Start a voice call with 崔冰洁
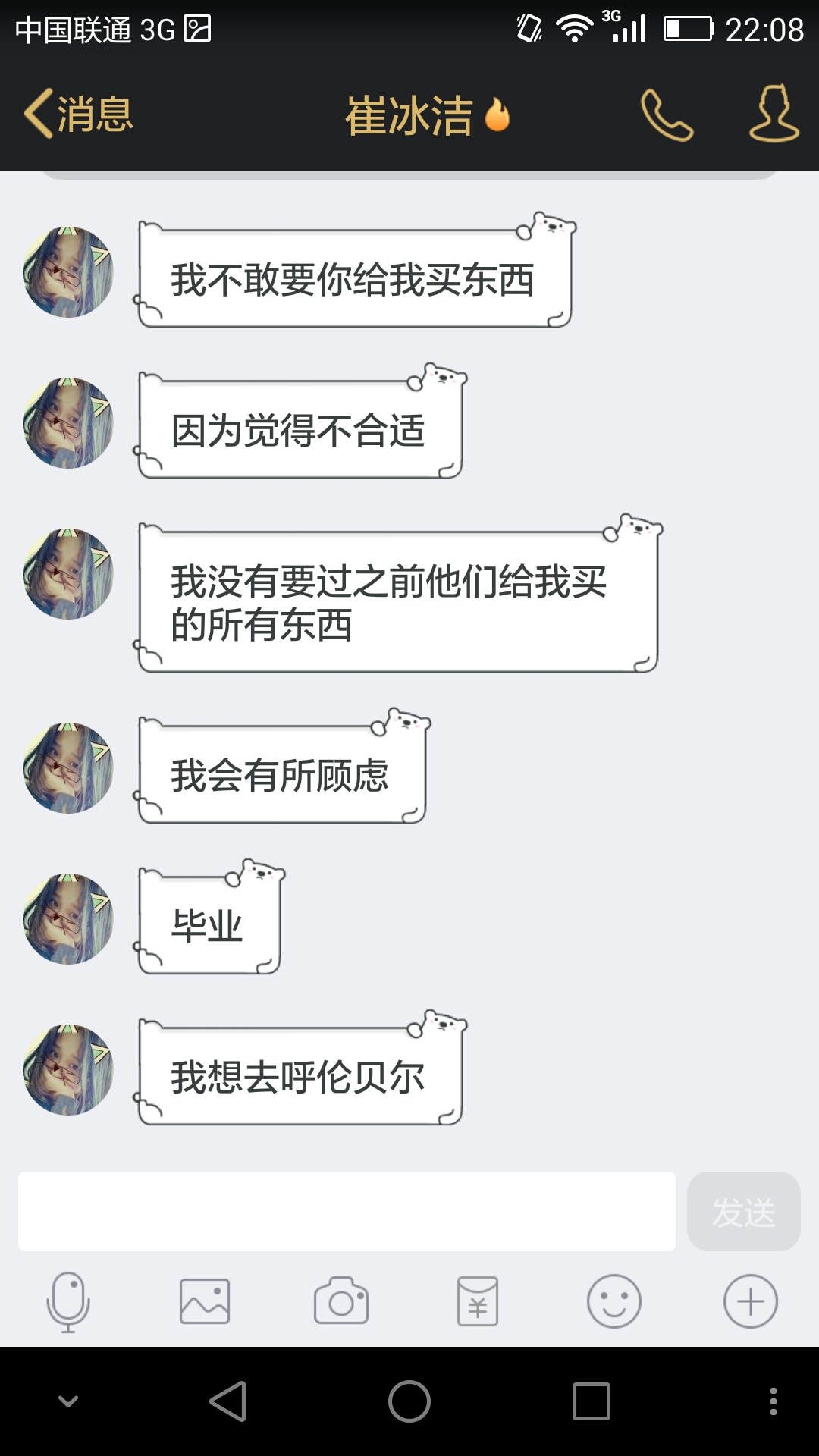The height and width of the screenshot is (1456, 819). (667, 115)
